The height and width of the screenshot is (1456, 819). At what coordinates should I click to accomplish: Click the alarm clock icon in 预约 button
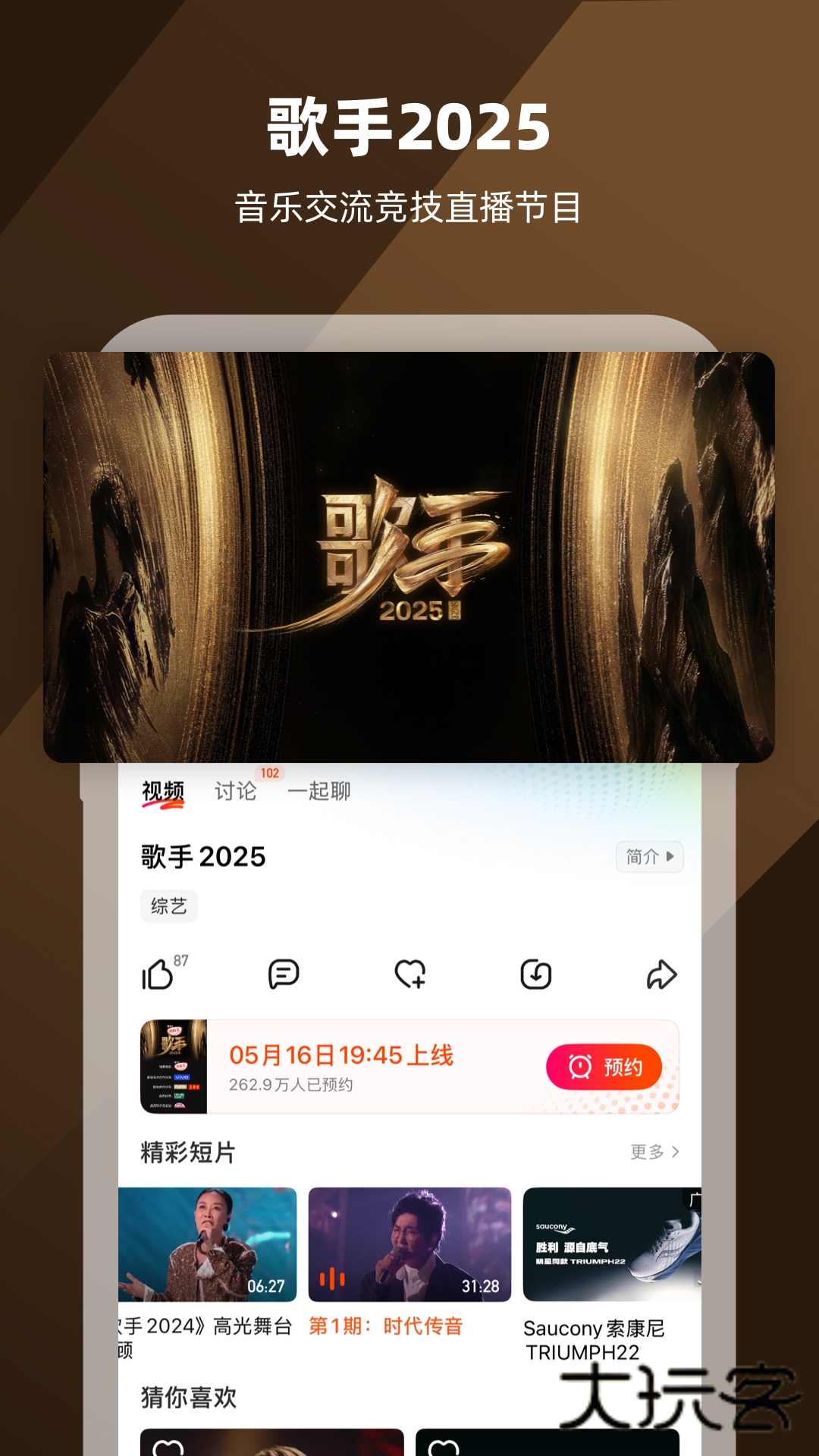coord(577,1066)
